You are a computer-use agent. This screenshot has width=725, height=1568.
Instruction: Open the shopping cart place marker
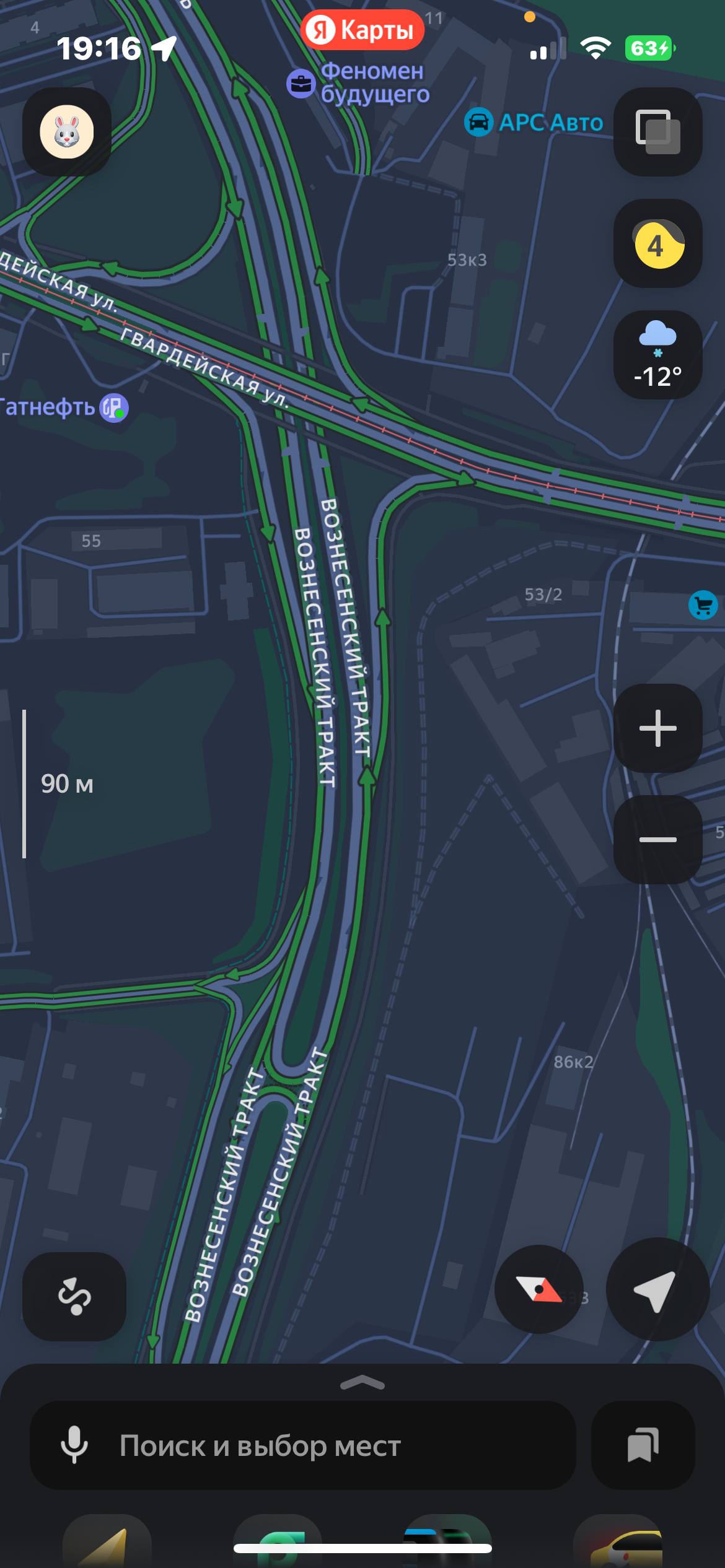(x=703, y=605)
